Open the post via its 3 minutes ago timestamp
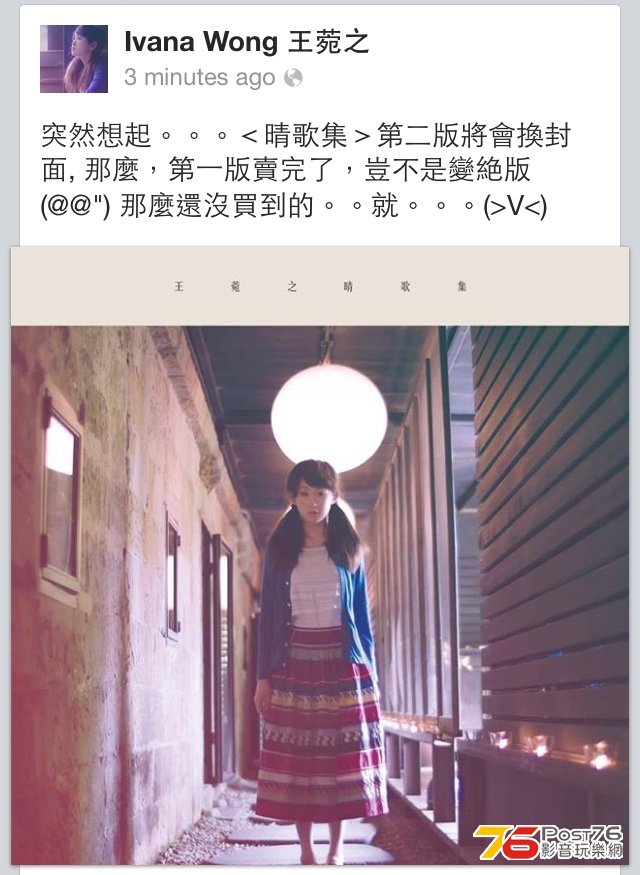Viewport: 640px width, 875px height. click(199, 77)
